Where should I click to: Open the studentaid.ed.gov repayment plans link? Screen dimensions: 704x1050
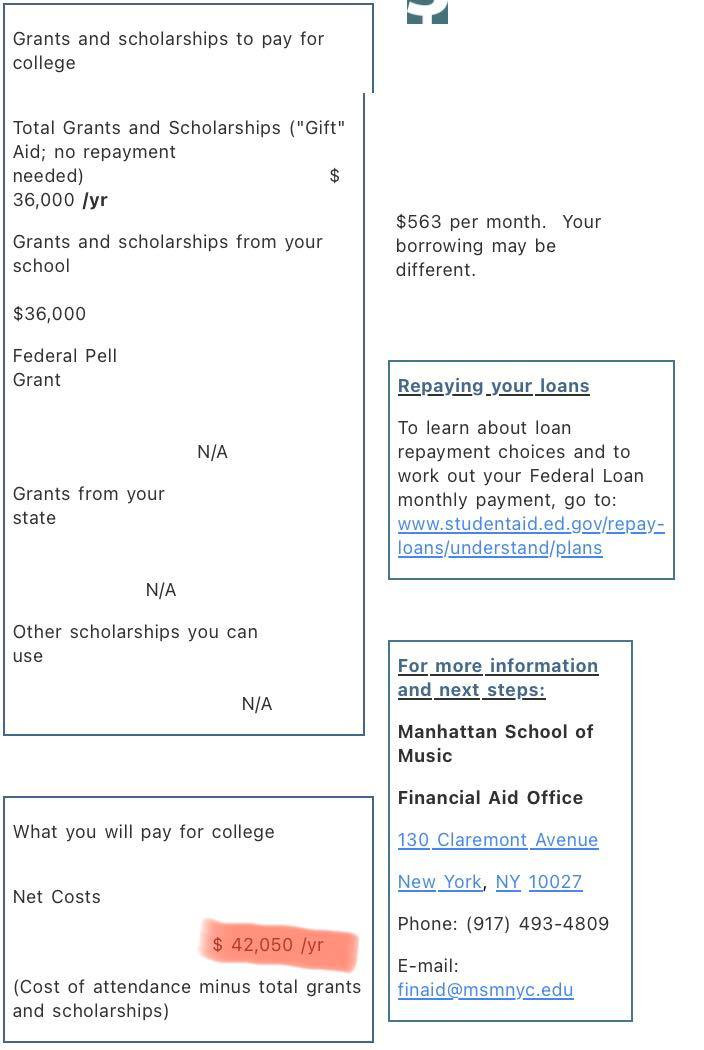point(531,536)
